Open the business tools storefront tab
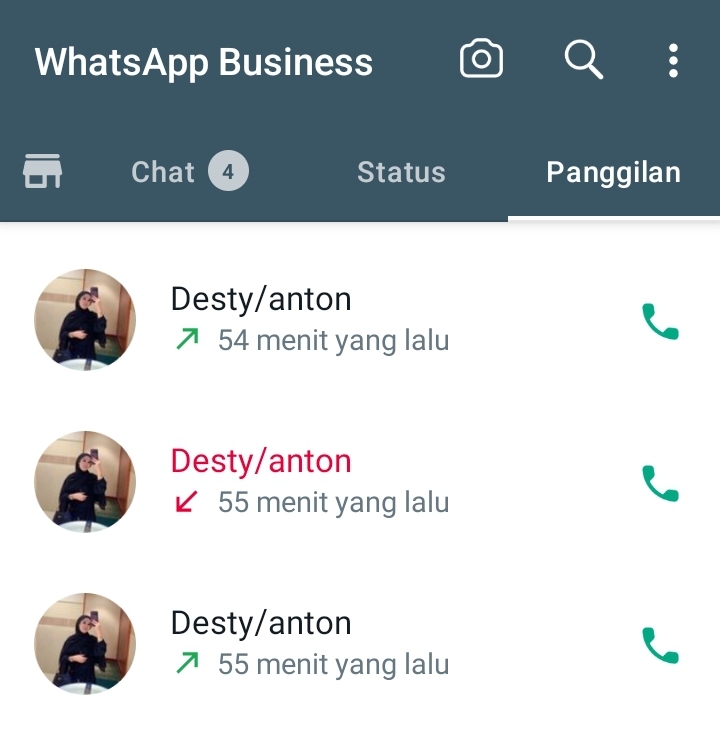720x754 pixels. [x=43, y=172]
